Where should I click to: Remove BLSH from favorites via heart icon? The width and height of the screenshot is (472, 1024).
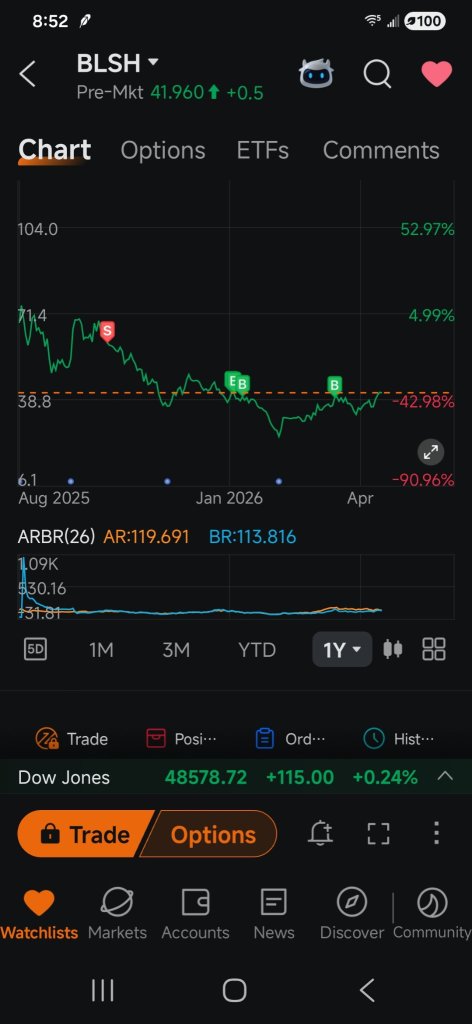click(436, 74)
